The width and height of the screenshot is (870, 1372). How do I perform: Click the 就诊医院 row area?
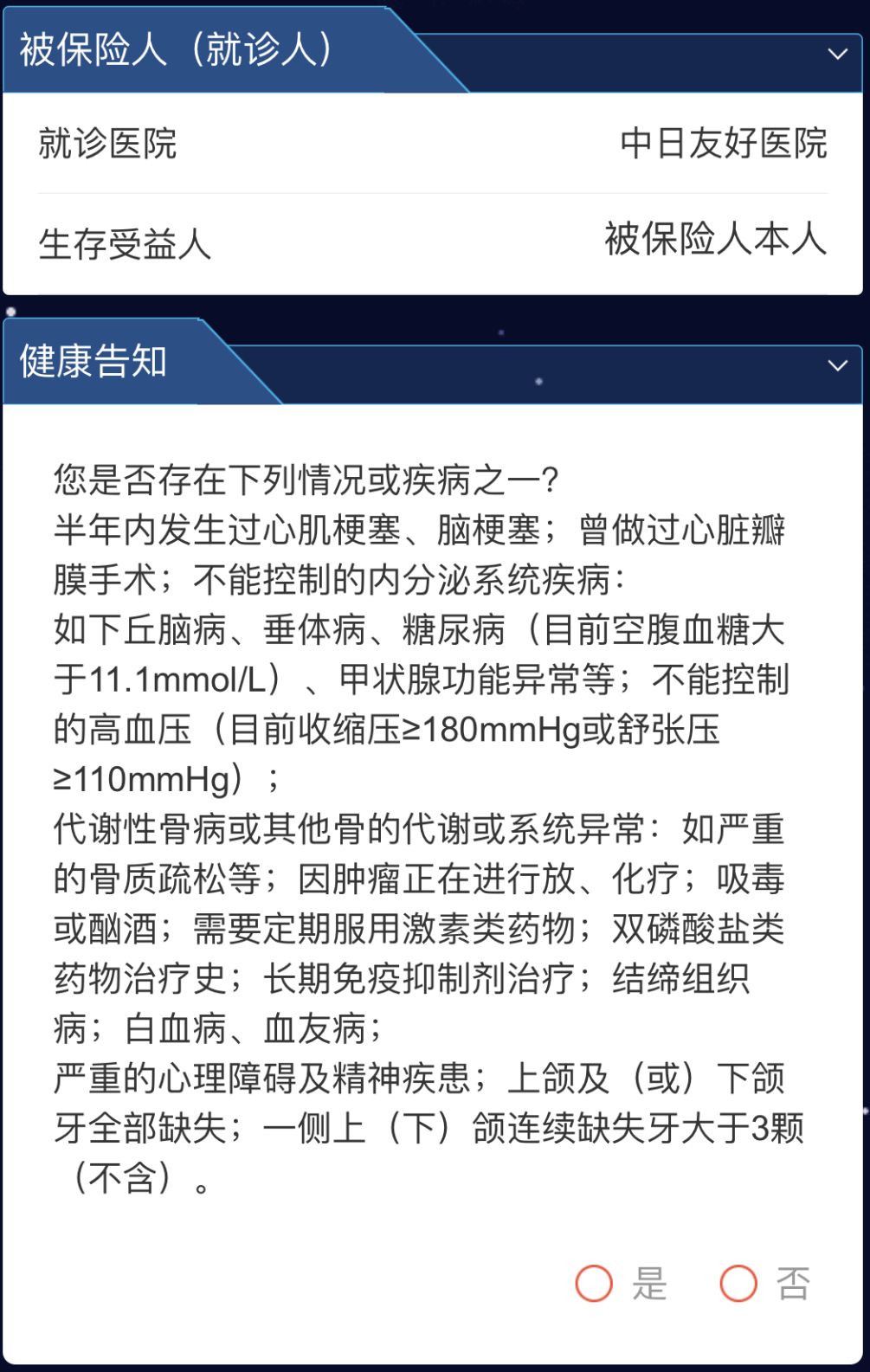[x=433, y=145]
